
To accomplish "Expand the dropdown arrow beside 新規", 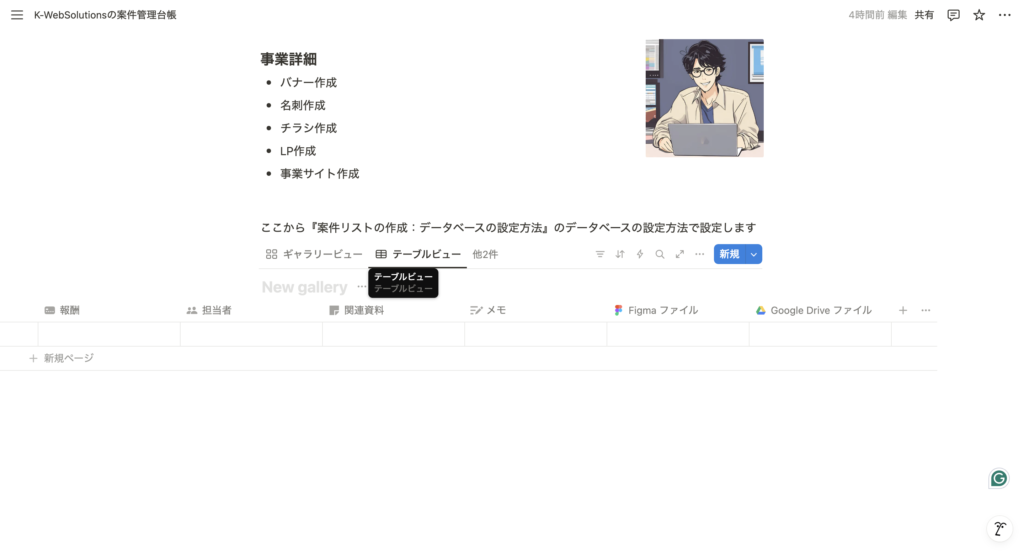I will point(754,254).
